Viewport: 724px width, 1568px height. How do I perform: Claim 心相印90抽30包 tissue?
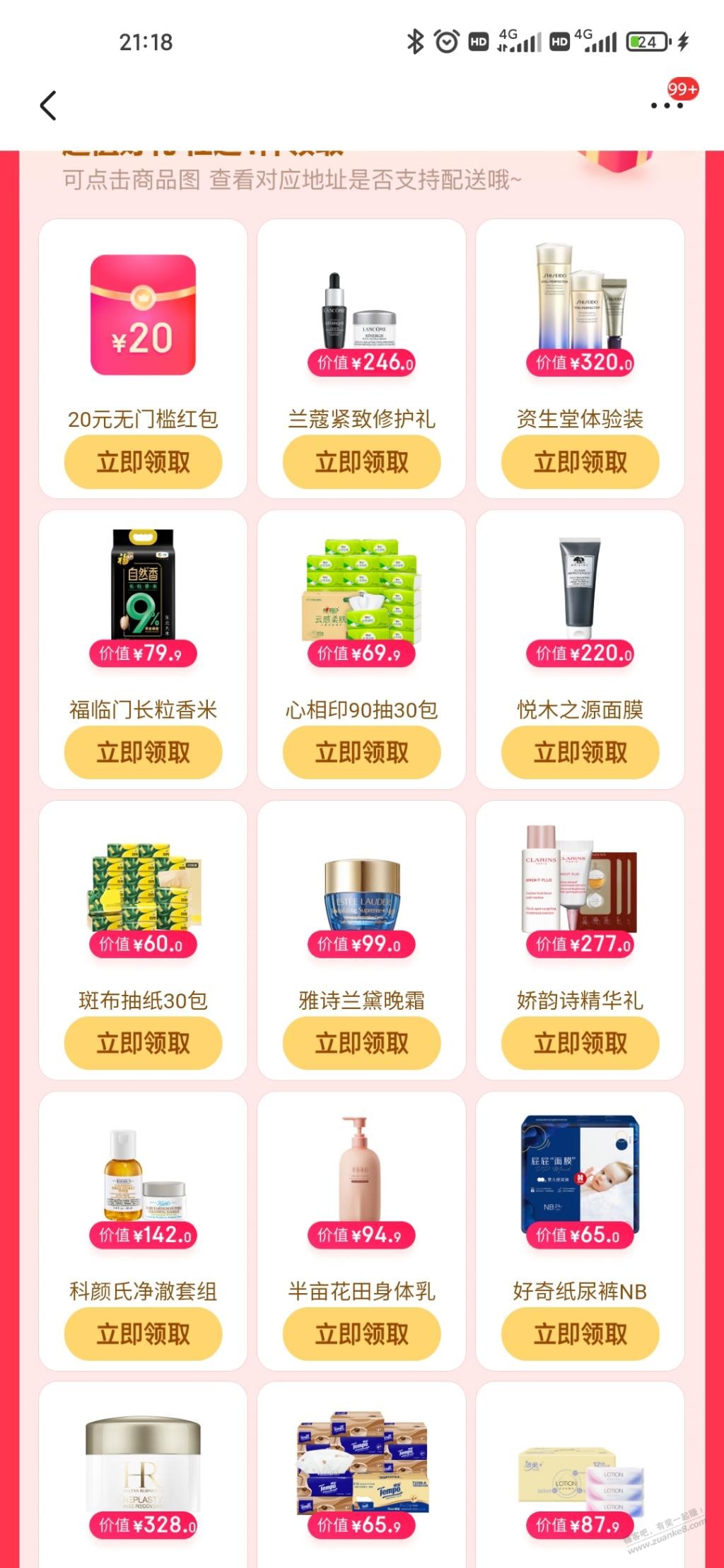point(361,753)
